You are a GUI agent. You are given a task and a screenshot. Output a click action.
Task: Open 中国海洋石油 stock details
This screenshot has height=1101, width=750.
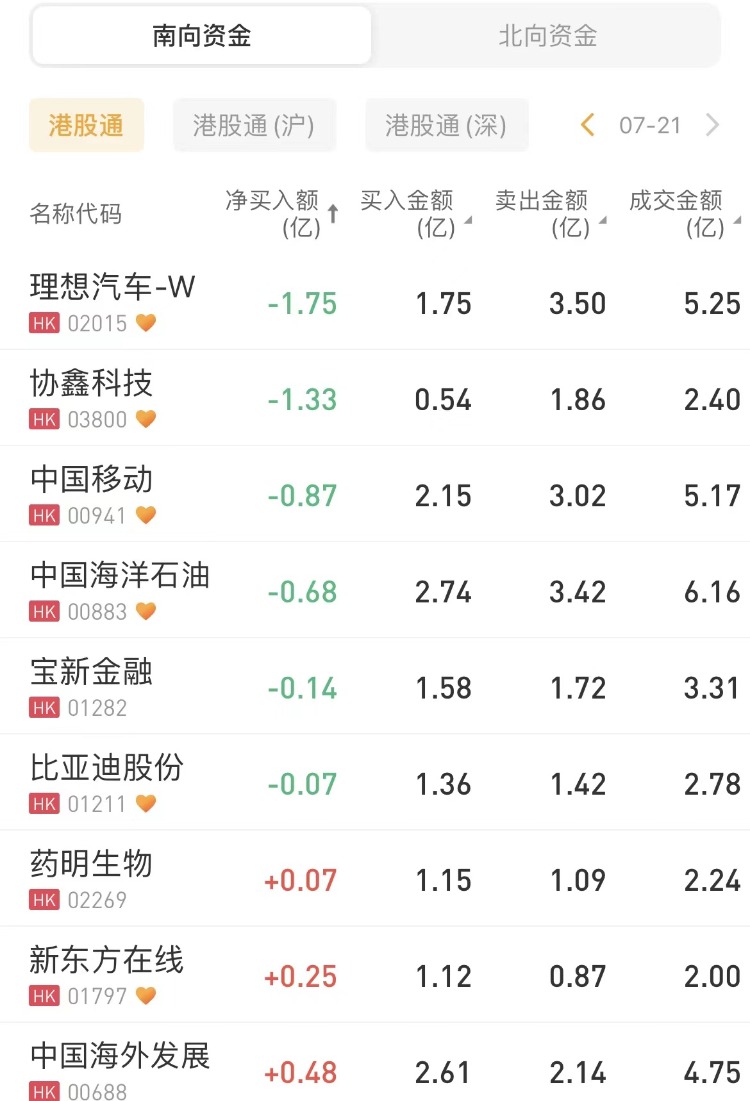[120, 589]
